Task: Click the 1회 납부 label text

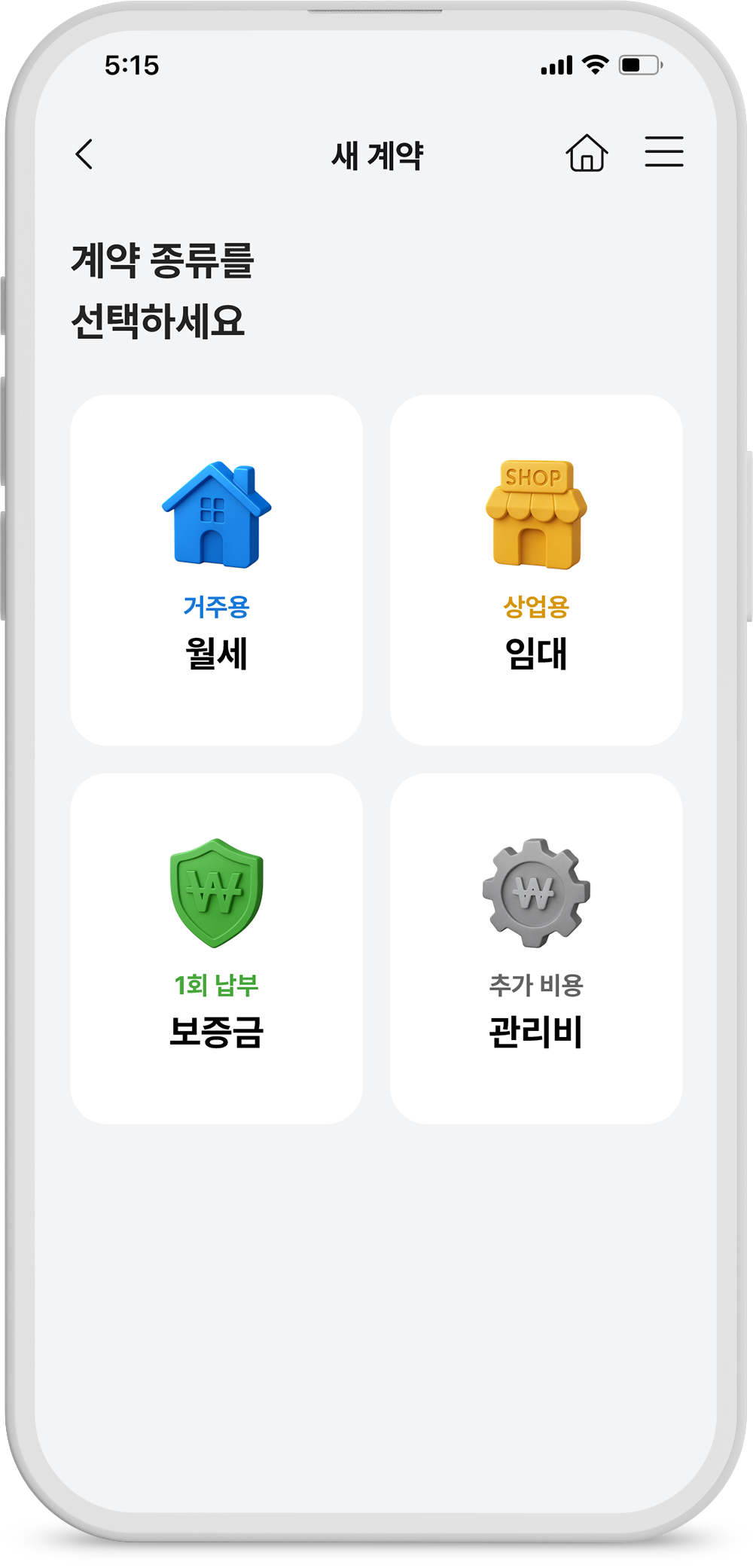Action: coord(217,983)
